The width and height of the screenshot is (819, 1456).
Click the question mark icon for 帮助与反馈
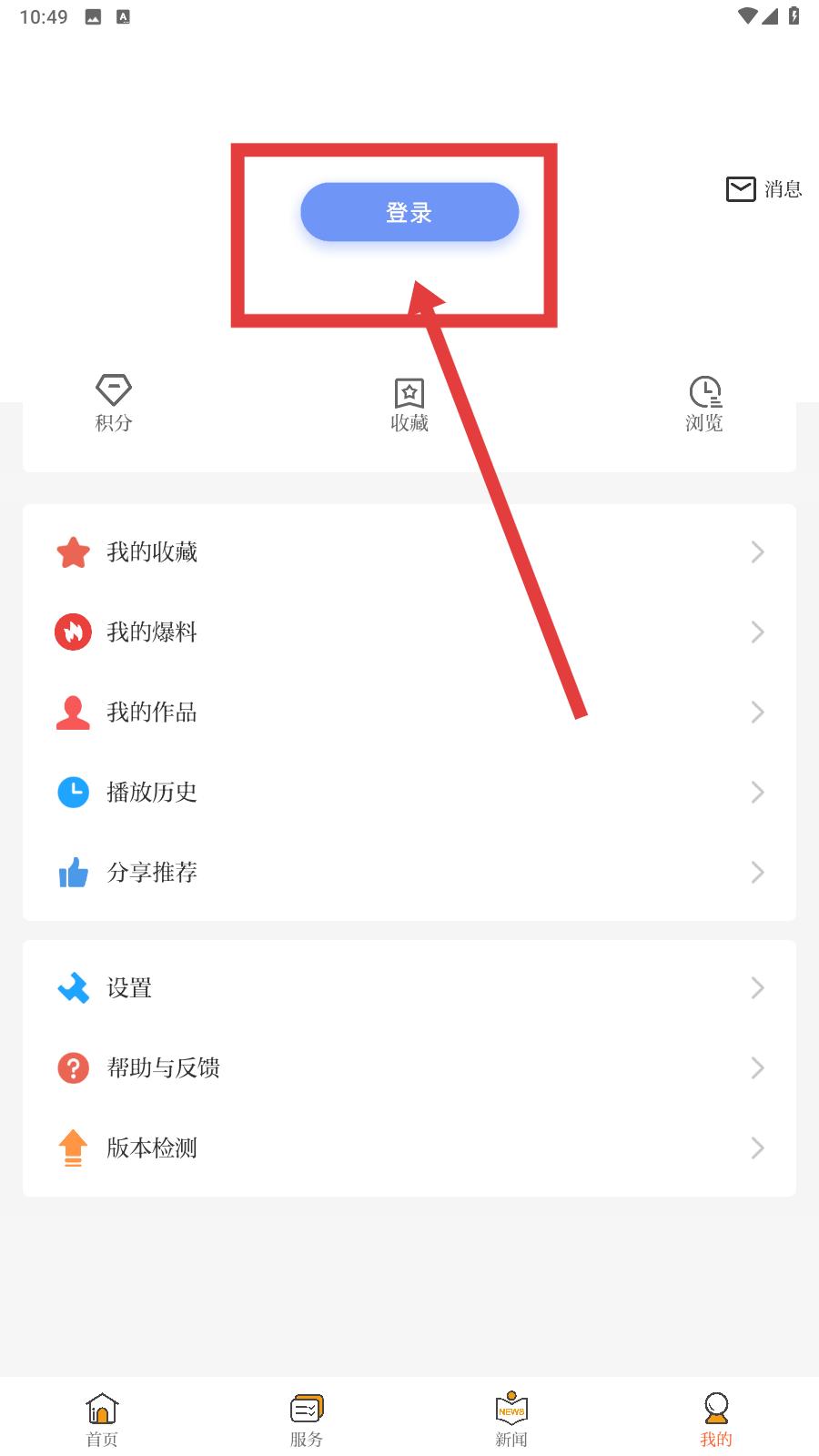[x=73, y=1067]
